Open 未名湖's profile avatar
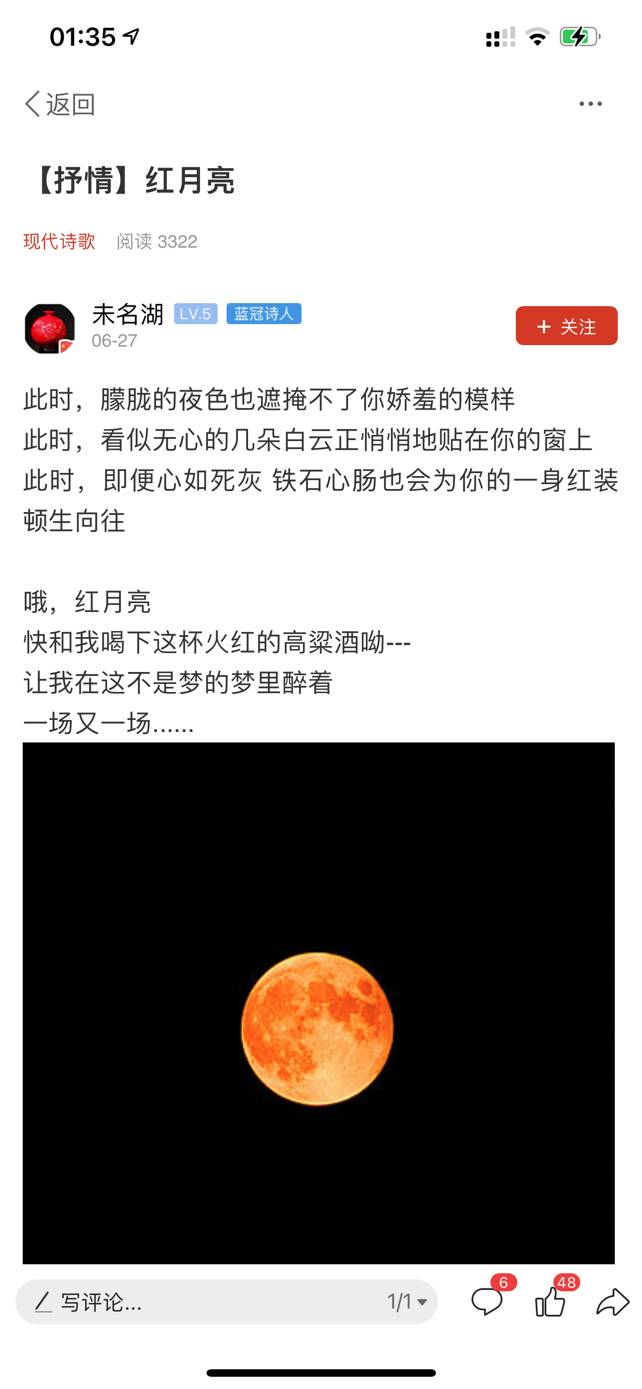Viewport: 642px width, 1389px height. click(x=49, y=328)
